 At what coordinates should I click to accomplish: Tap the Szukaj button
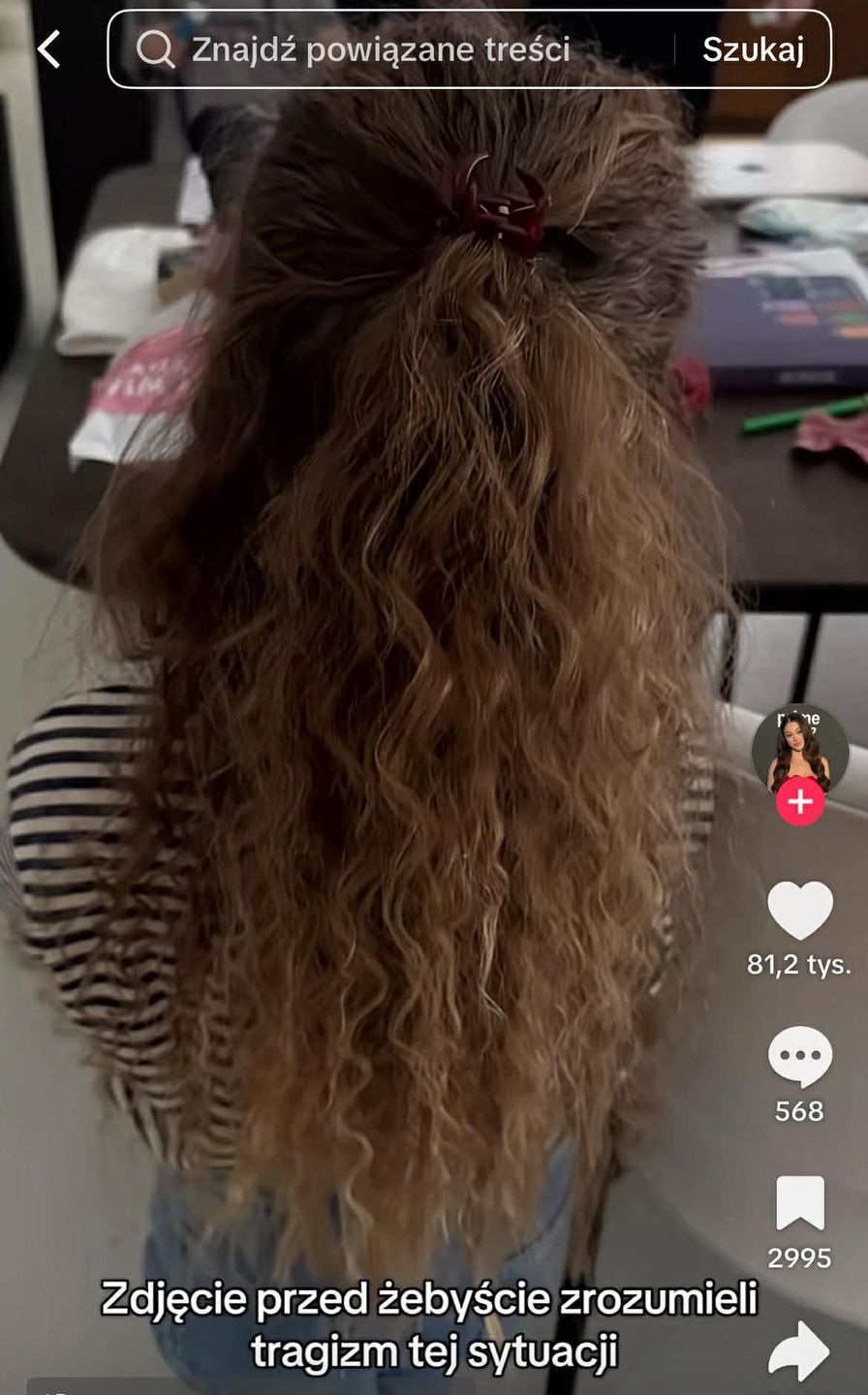753,49
